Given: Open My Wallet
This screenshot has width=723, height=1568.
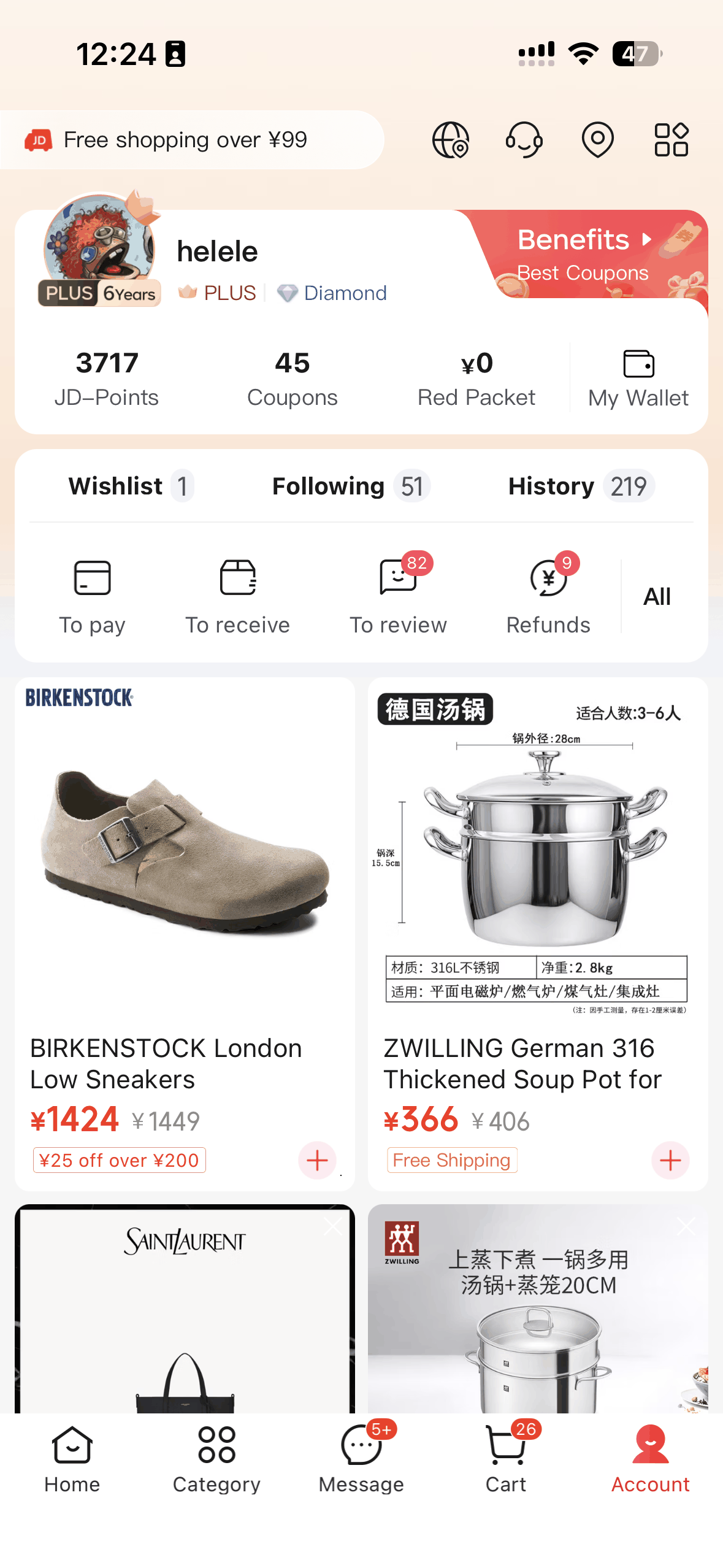Looking at the screenshot, I should [637, 377].
